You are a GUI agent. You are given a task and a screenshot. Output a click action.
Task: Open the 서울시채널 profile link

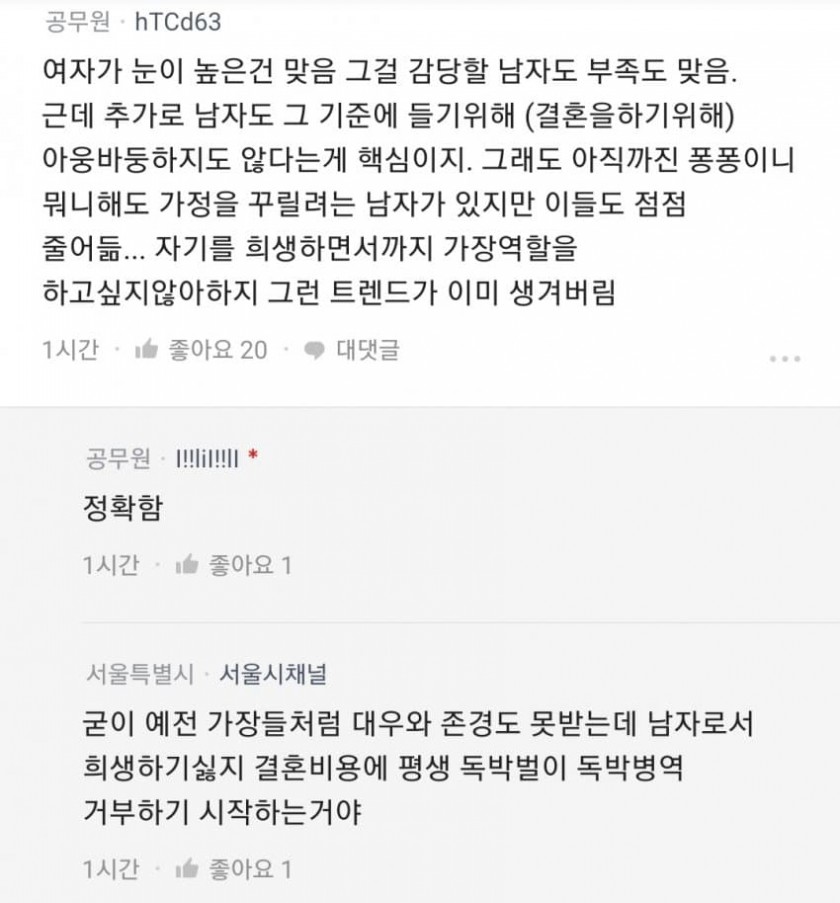click(273, 673)
